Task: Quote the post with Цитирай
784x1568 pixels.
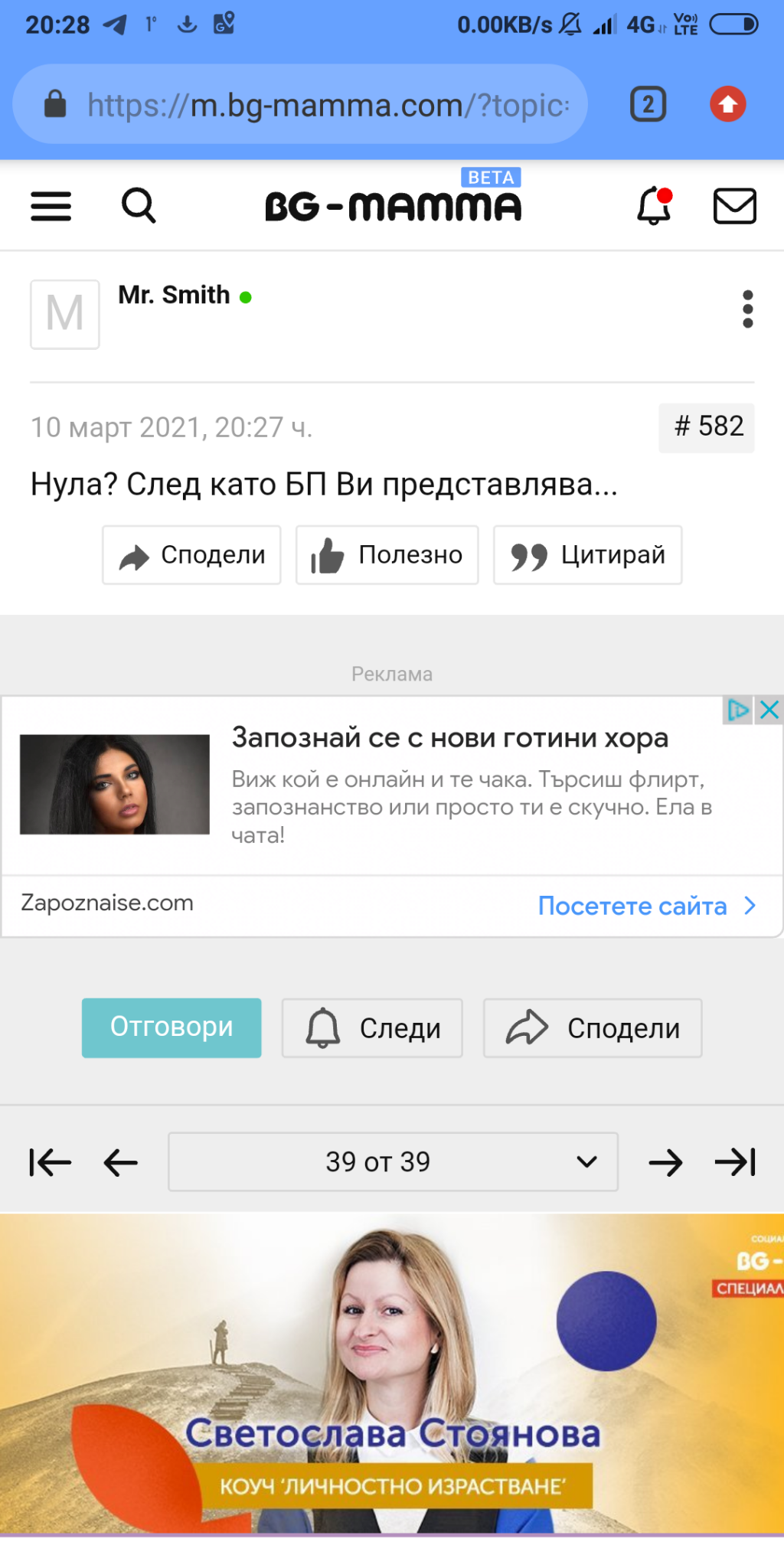Action: tap(587, 555)
